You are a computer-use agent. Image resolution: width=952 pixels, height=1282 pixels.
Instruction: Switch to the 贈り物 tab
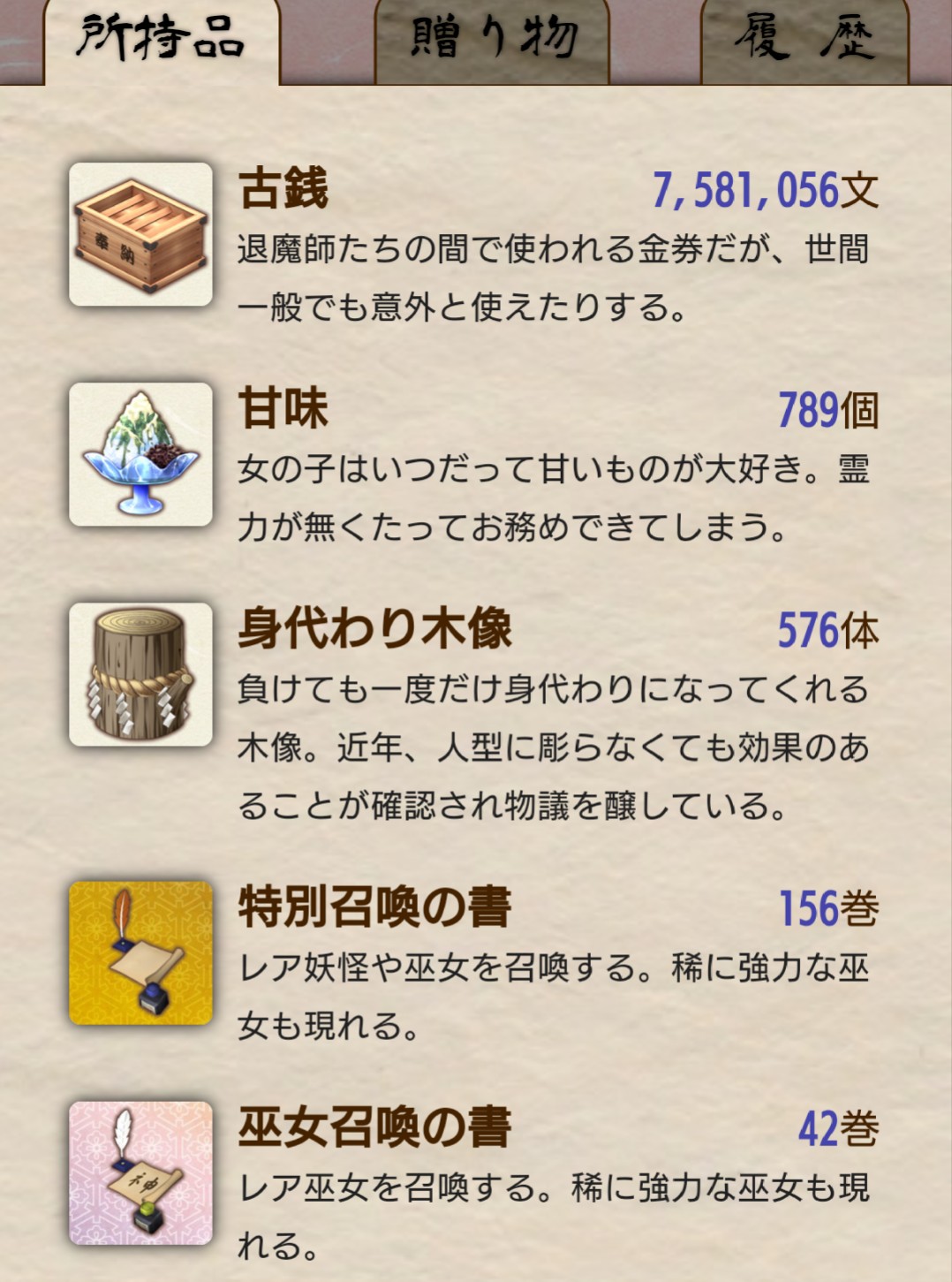pyautogui.click(x=492, y=41)
